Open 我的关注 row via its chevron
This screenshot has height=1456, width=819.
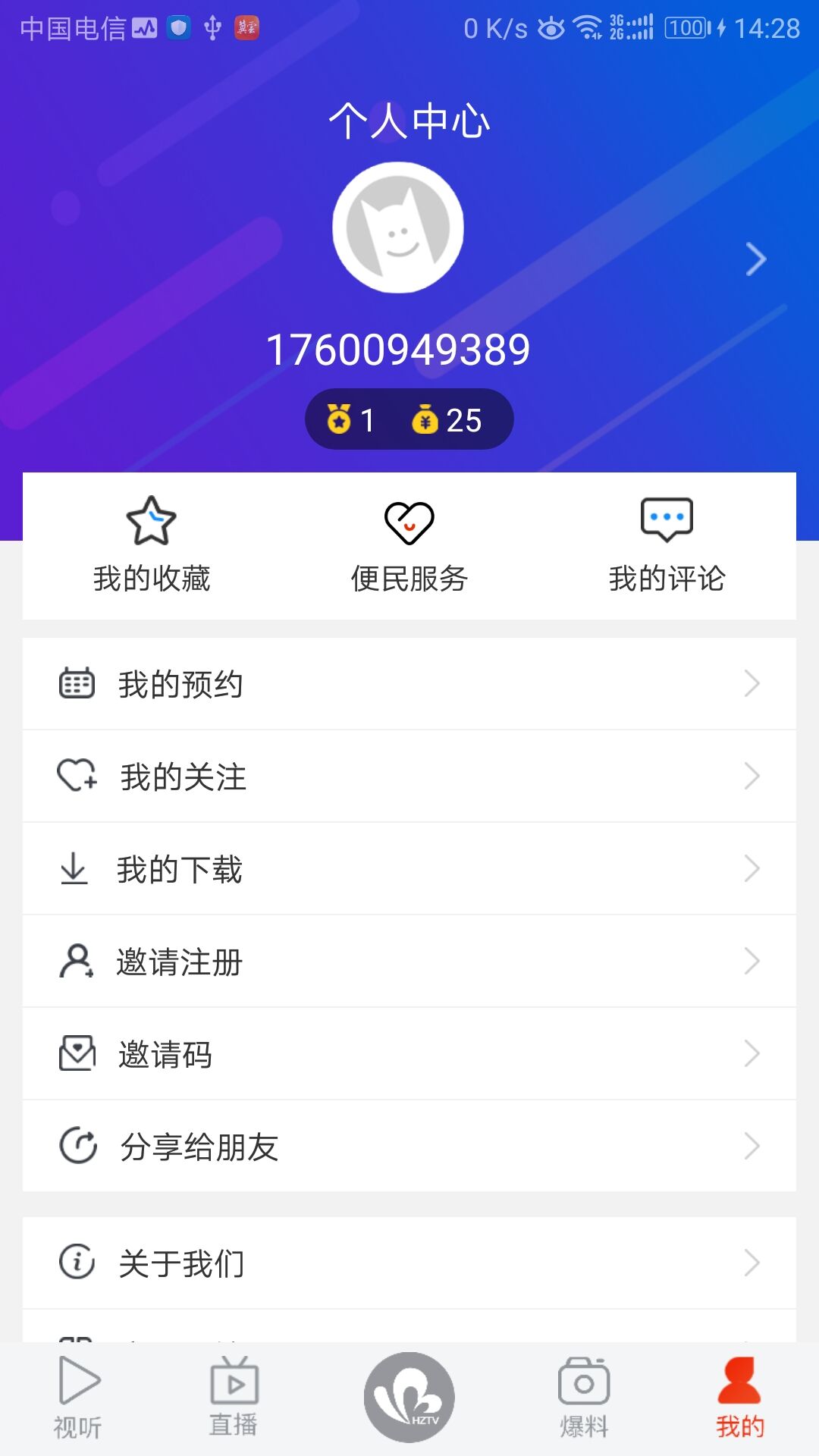click(752, 776)
